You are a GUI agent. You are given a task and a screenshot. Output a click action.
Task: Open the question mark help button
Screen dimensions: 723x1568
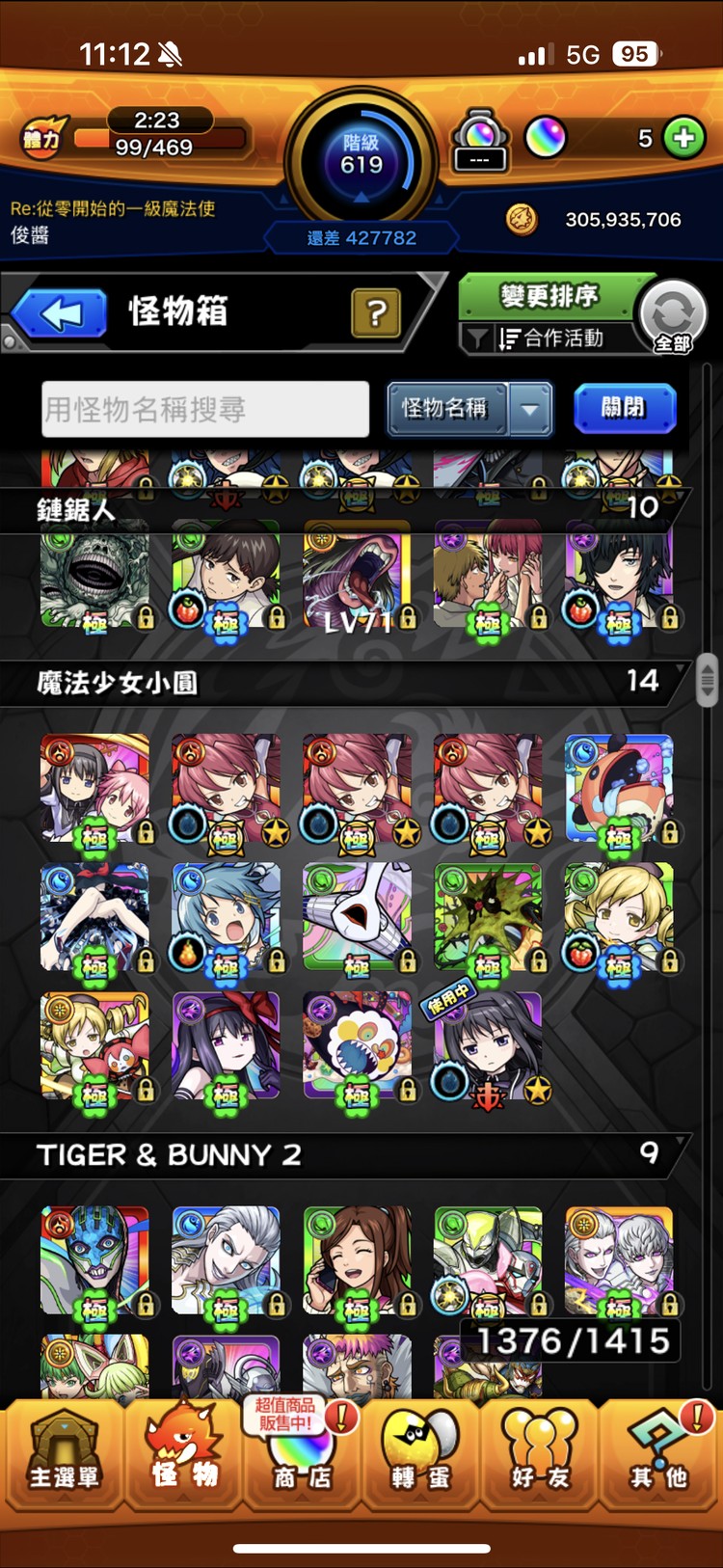(x=376, y=312)
